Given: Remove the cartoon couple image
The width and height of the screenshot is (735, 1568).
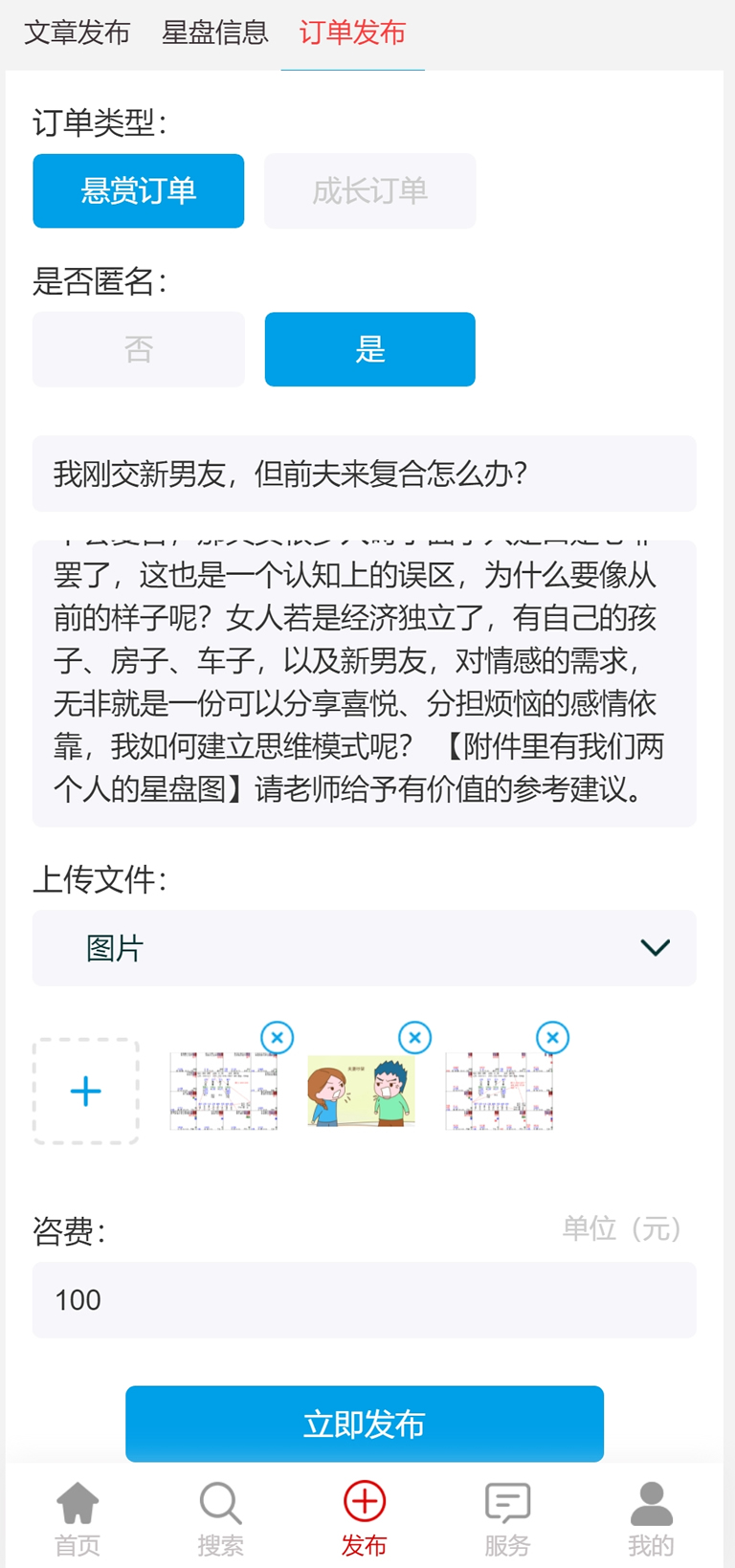Looking at the screenshot, I should (x=414, y=1037).
